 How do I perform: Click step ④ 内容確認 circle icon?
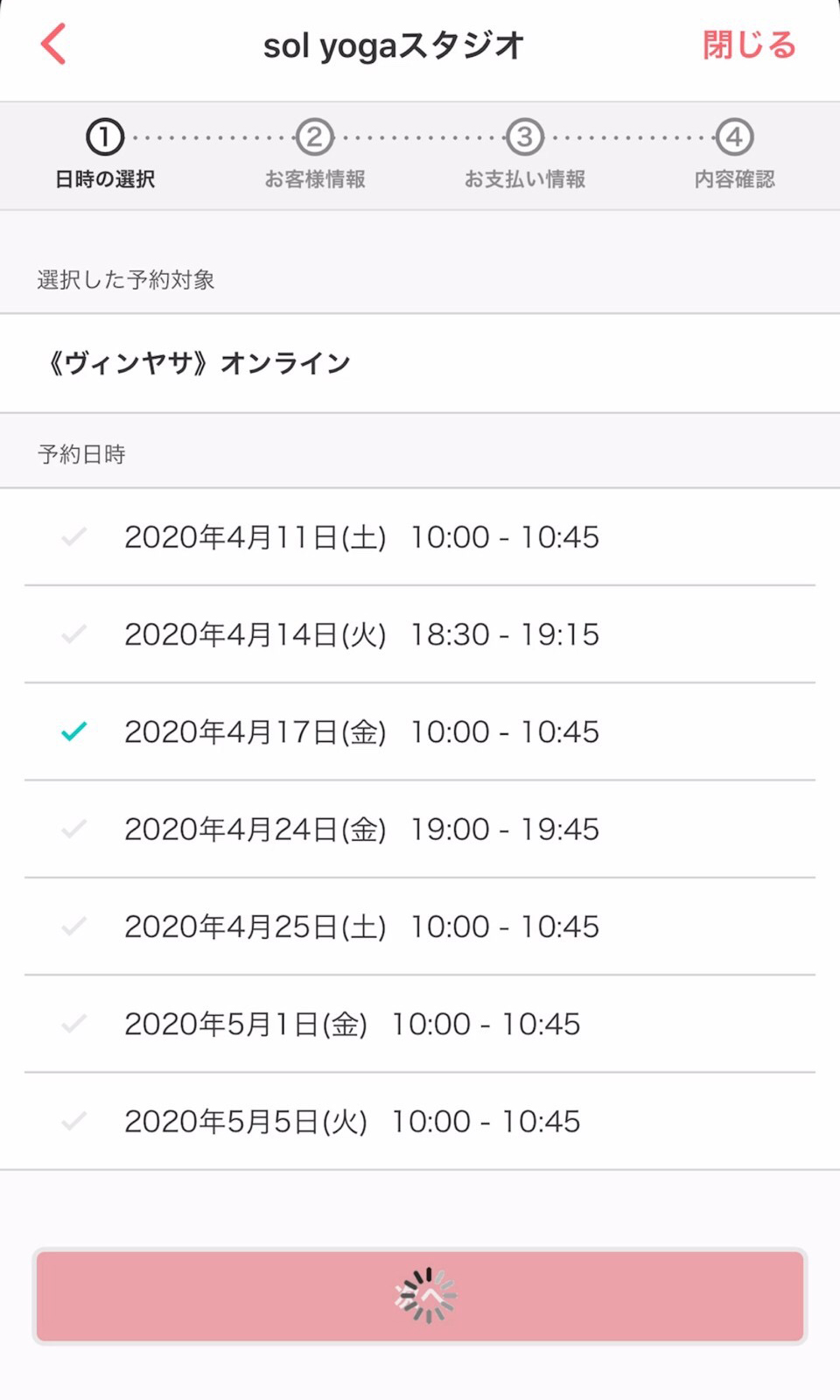(733, 136)
